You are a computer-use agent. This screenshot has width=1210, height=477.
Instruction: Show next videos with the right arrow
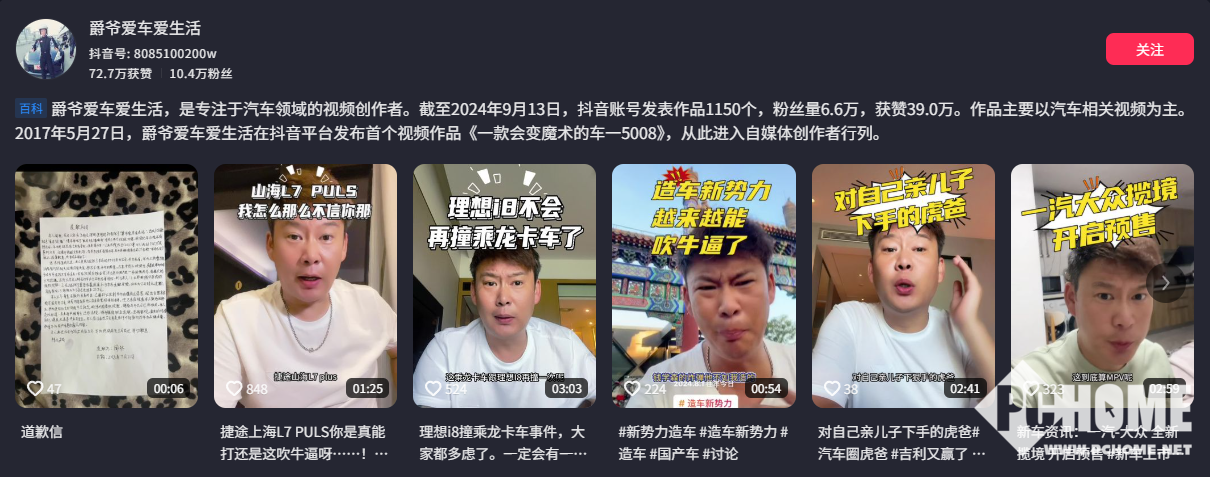point(1165,283)
